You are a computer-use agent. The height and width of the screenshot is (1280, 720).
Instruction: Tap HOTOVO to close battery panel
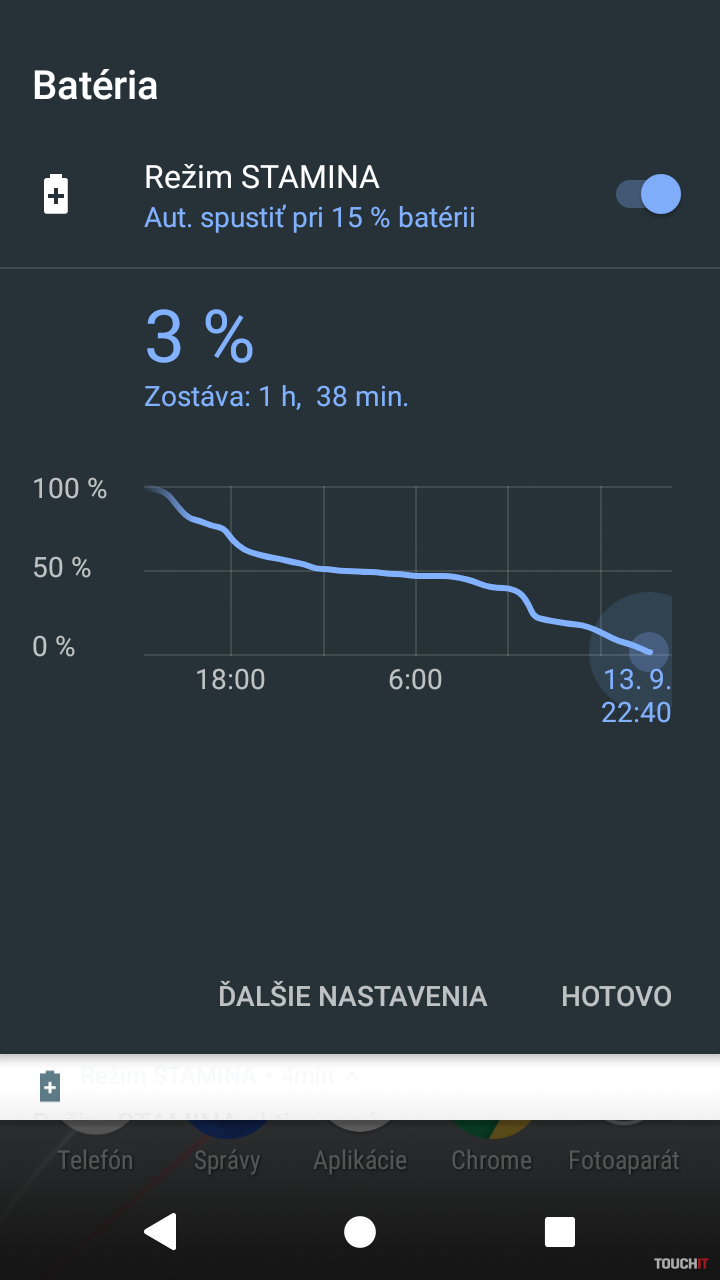click(x=616, y=996)
